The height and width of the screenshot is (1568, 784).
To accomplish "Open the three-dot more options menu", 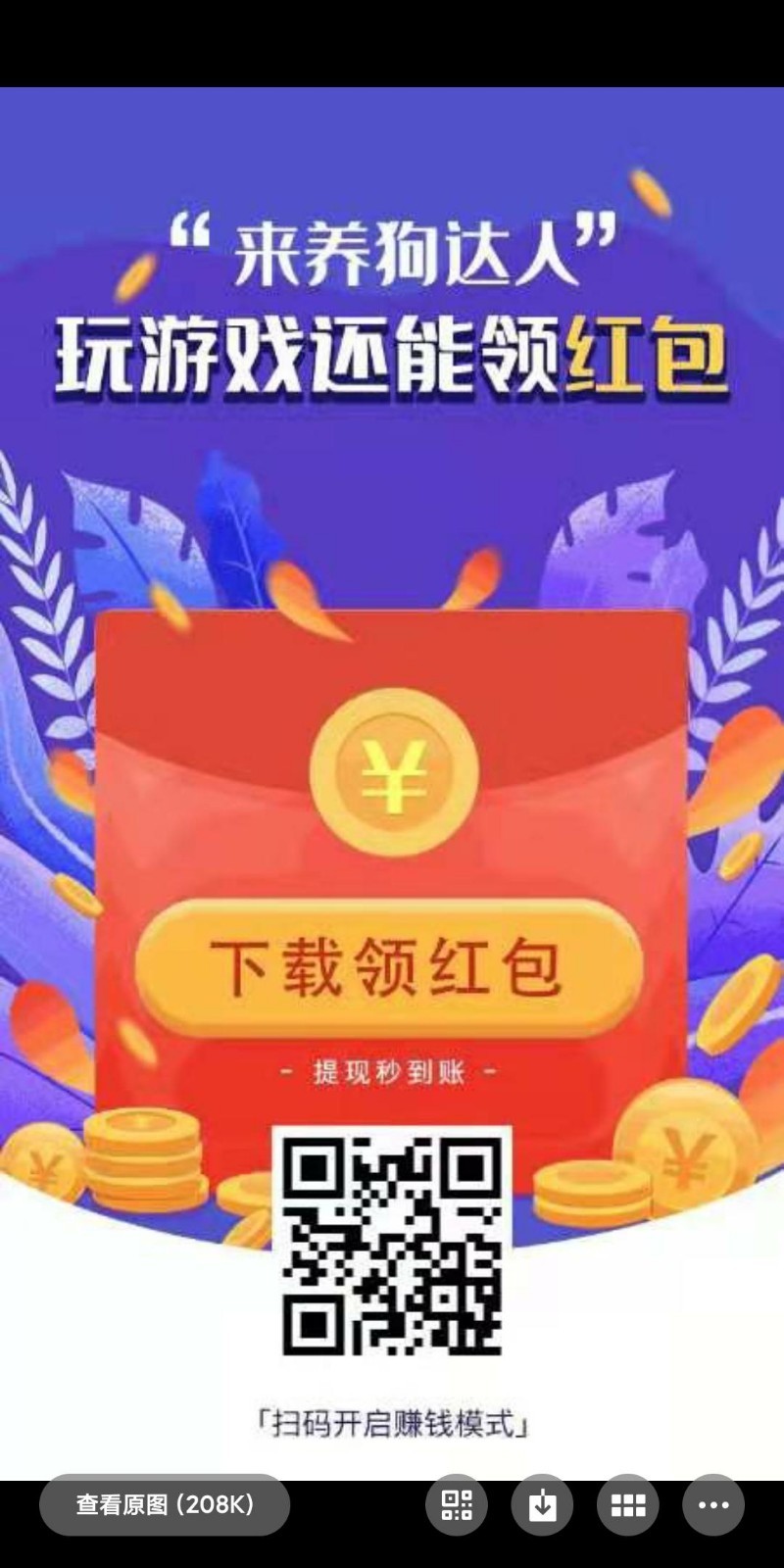I will point(713,1504).
